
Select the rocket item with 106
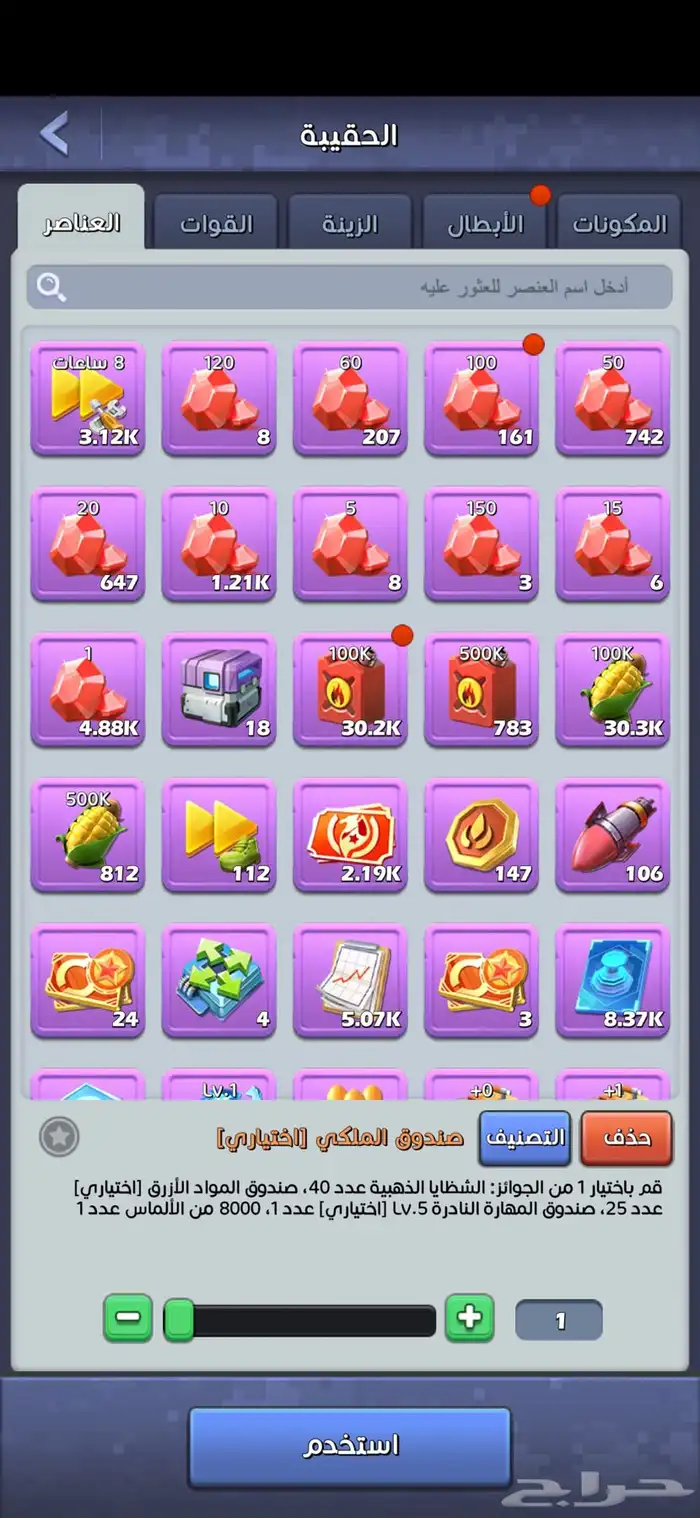613,836
